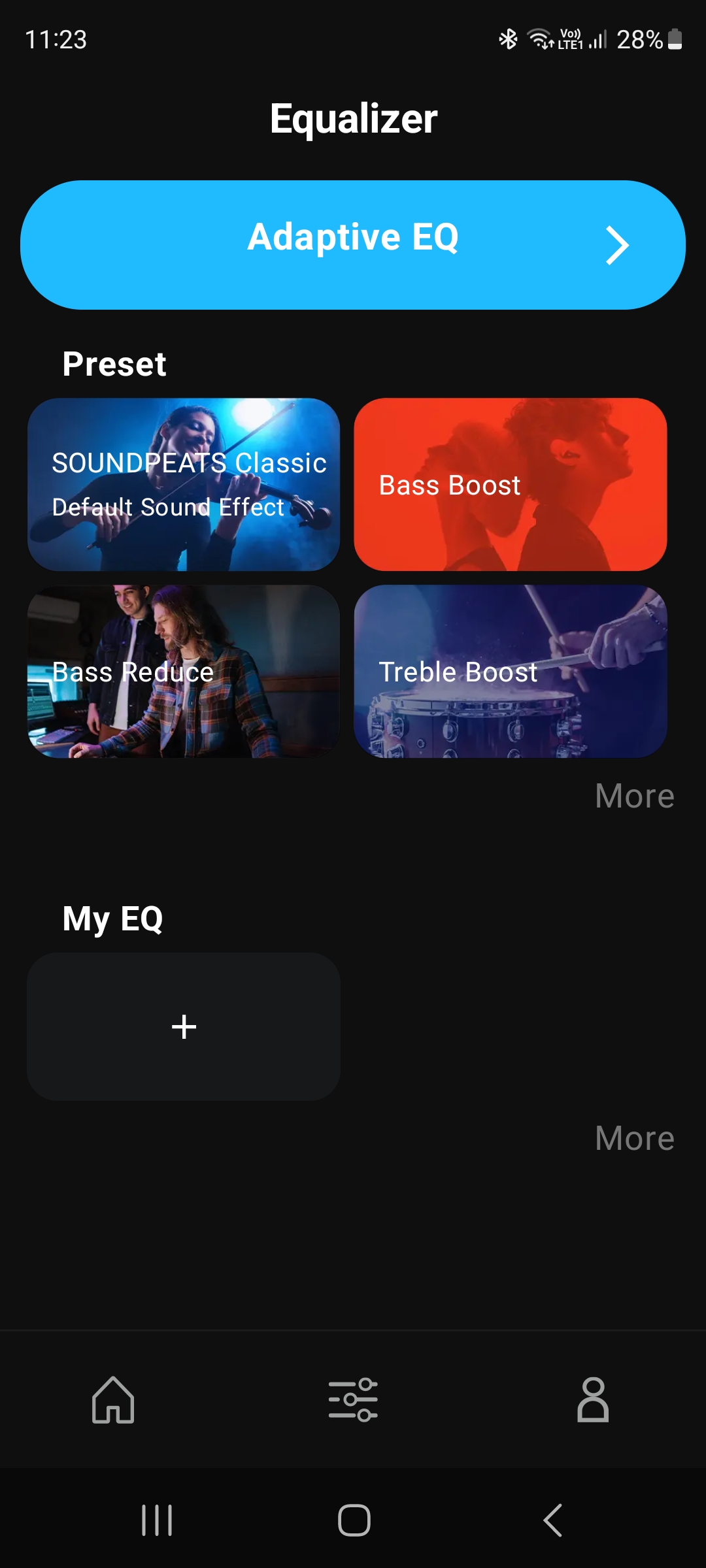This screenshot has height=1568, width=706.
Task: Go to the home tab
Action: (x=113, y=1399)
